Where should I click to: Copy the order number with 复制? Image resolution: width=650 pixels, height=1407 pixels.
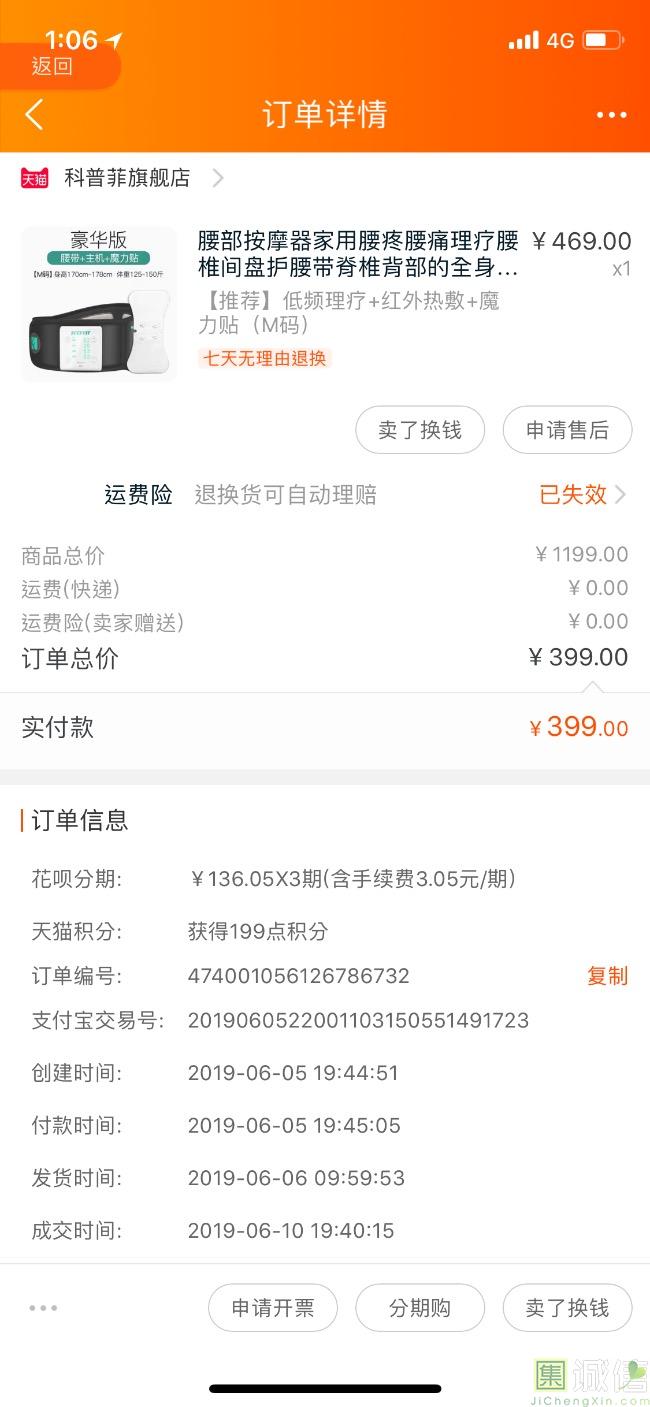[x=607, y=976]
